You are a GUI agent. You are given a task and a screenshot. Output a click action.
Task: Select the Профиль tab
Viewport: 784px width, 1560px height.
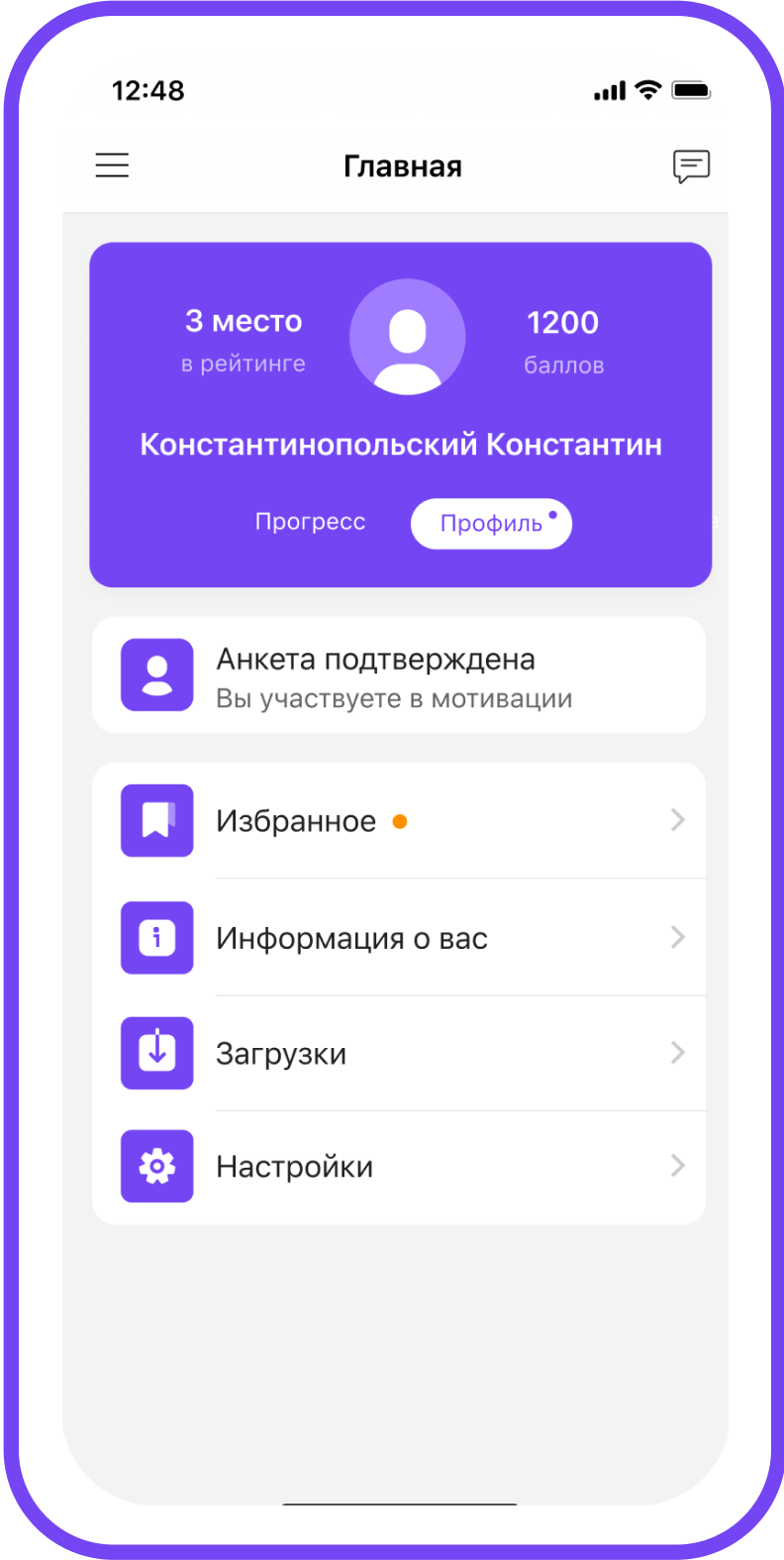(491, 524)
